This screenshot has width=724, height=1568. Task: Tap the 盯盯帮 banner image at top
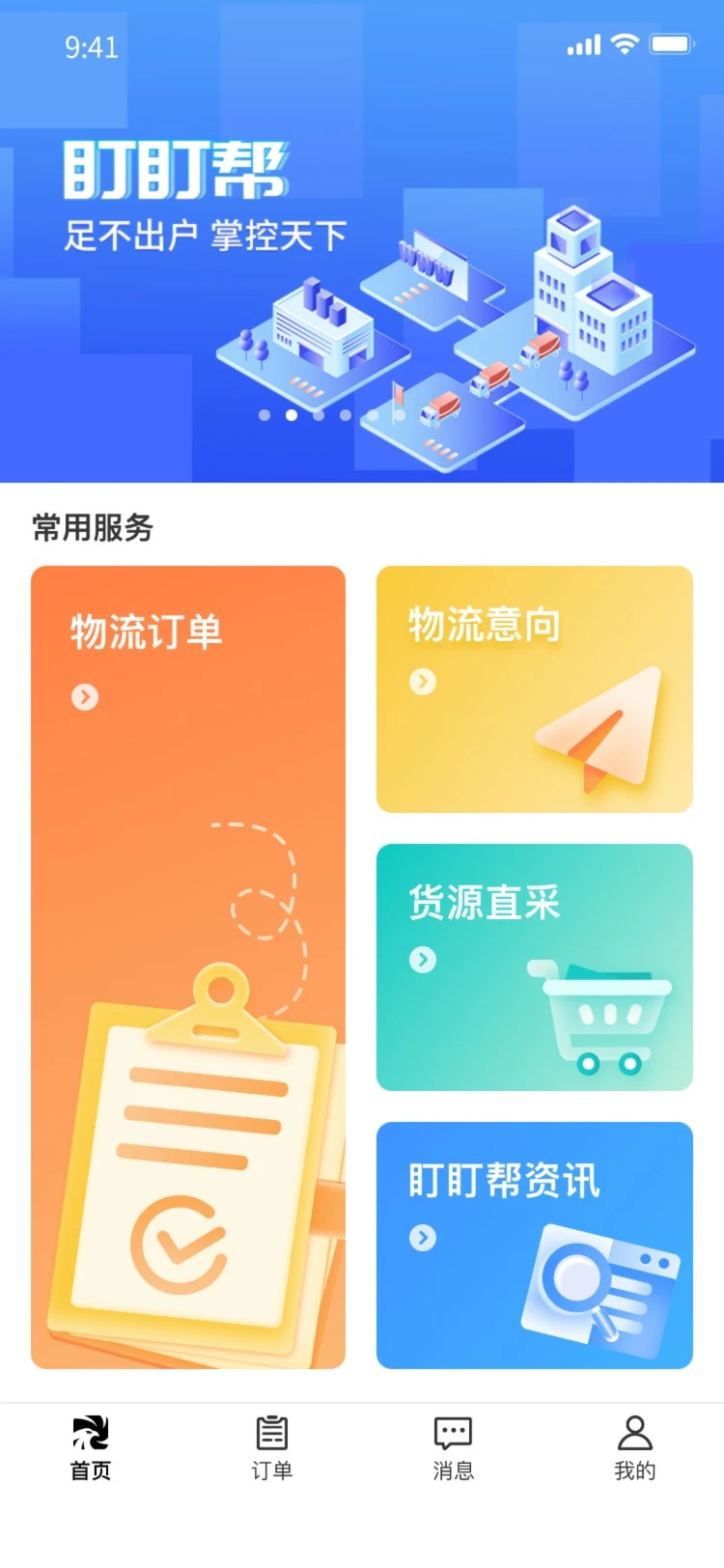[362, 241]
